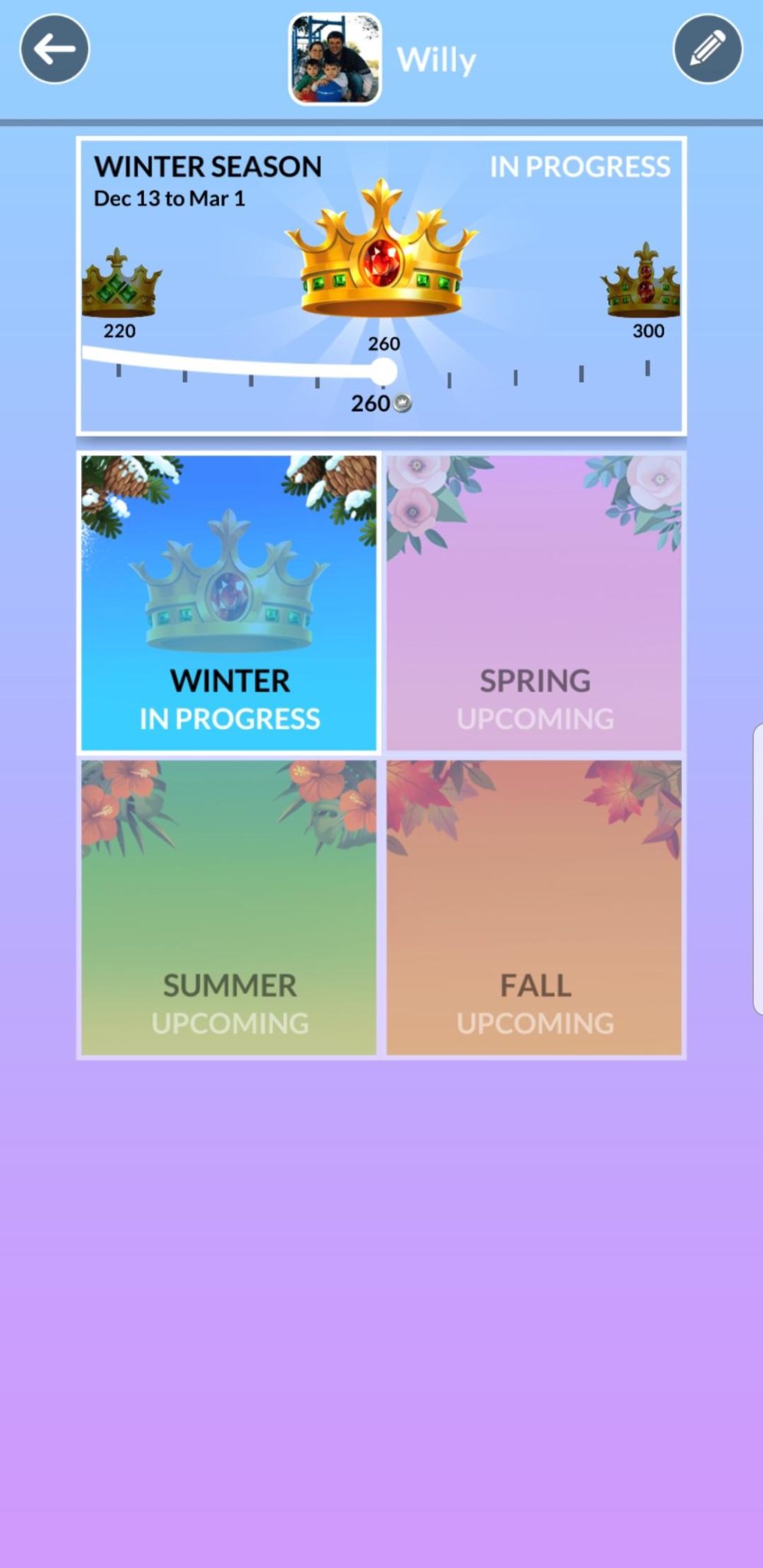Open Willy's profile picture
This screenshot has height=1568, width=763.
(x=335, y=59)
